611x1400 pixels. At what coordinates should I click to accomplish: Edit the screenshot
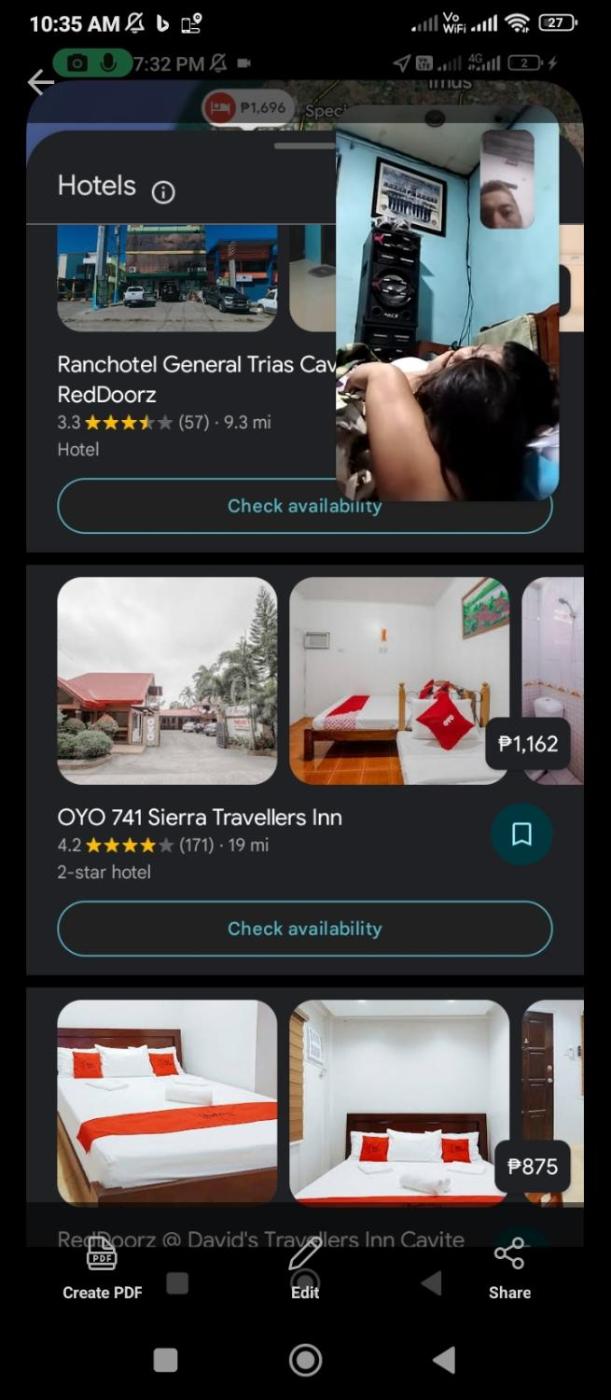(x=305, y=1267)
